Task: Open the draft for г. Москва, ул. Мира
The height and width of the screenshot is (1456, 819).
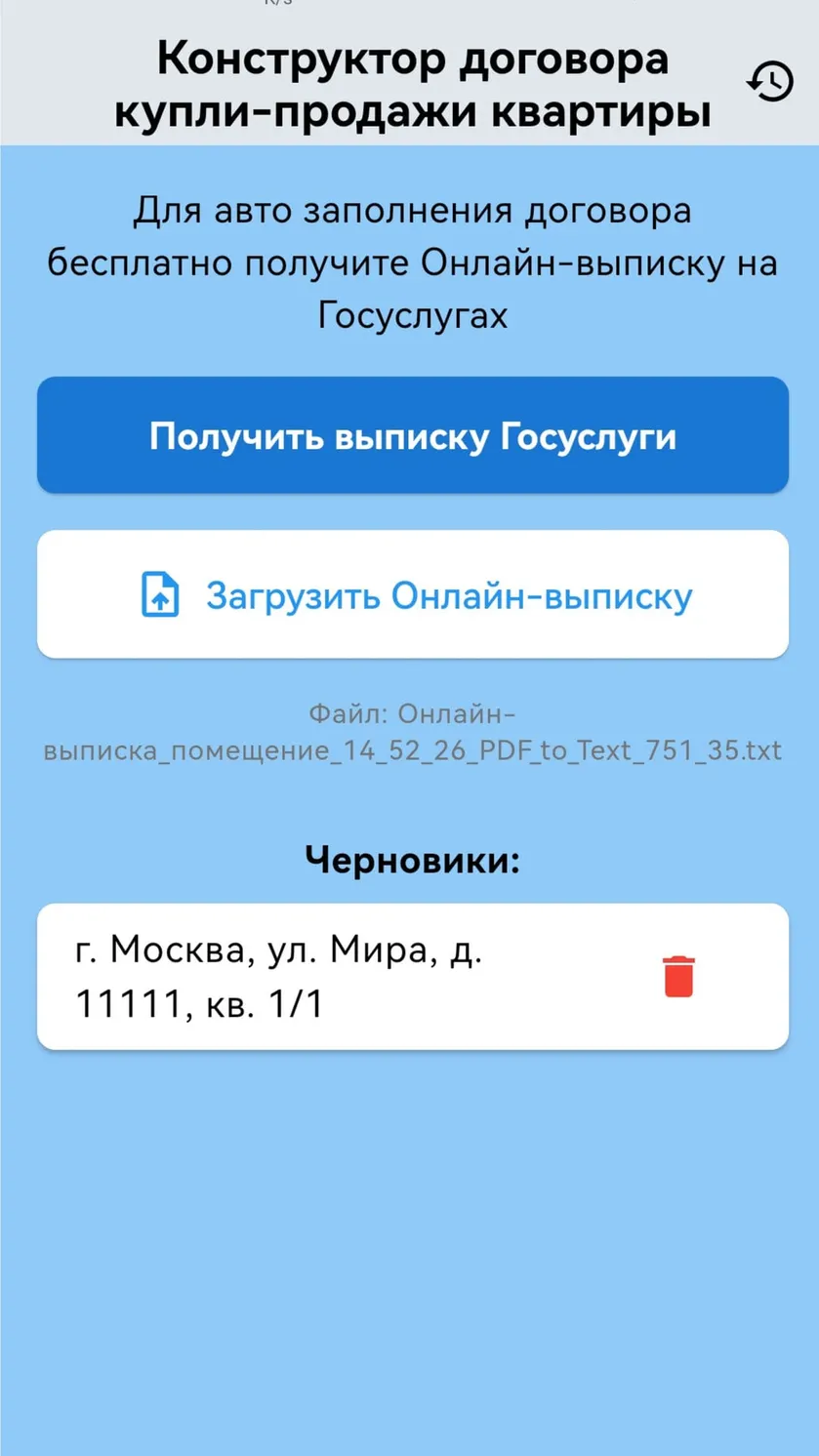Action: point(413,976)
